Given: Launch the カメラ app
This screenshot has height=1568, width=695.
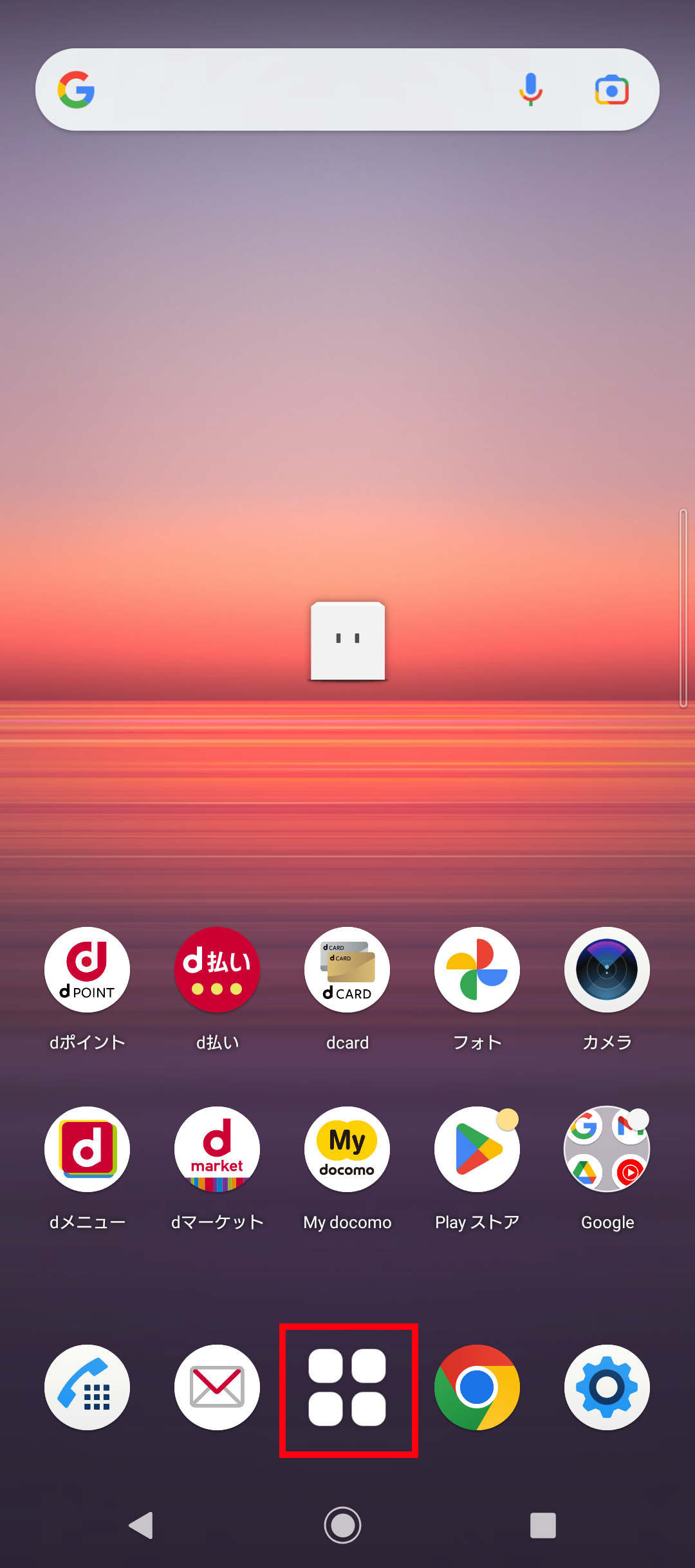Looking at the screenshot, I should point(607,970).
